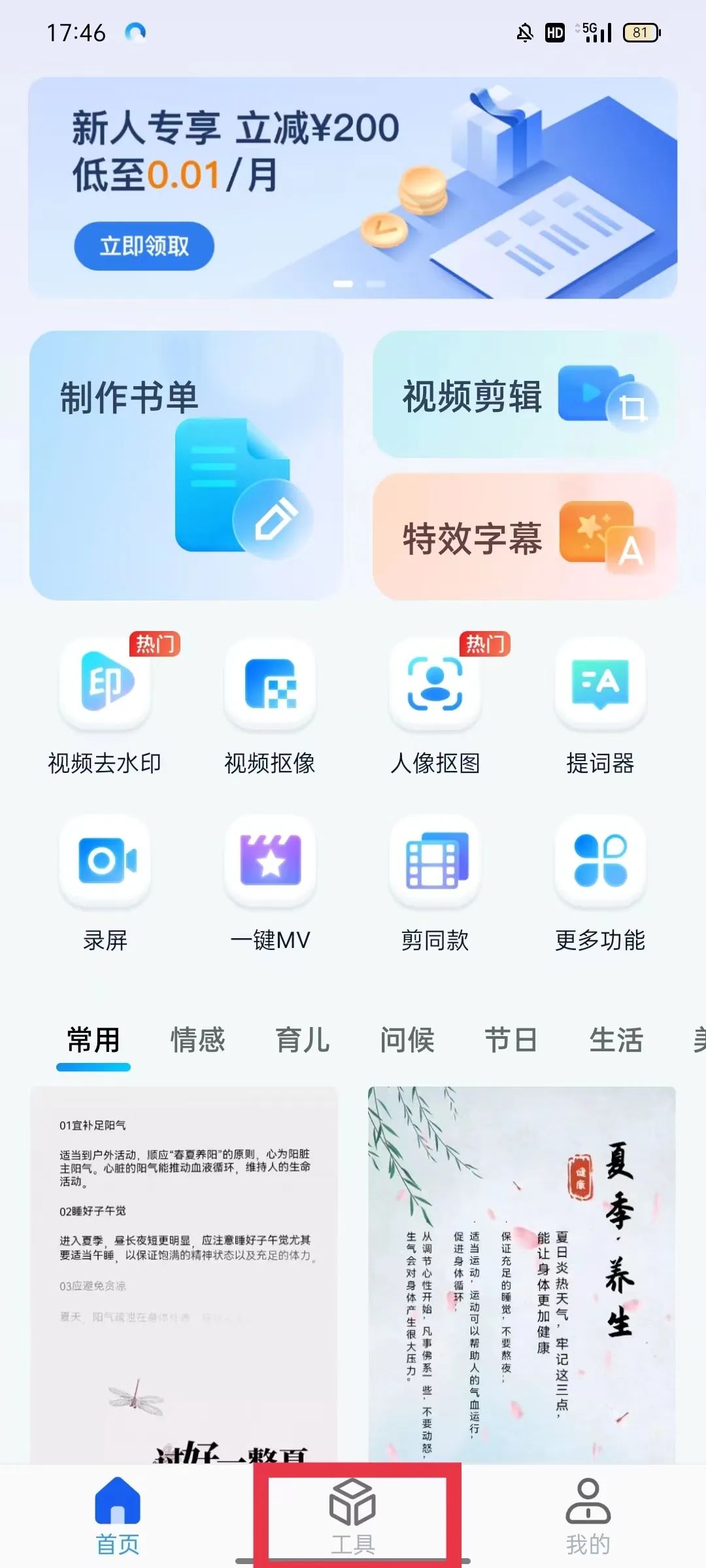Tap the 立即领取 claim offer button

pyautogui.click(x=144, y=247)
